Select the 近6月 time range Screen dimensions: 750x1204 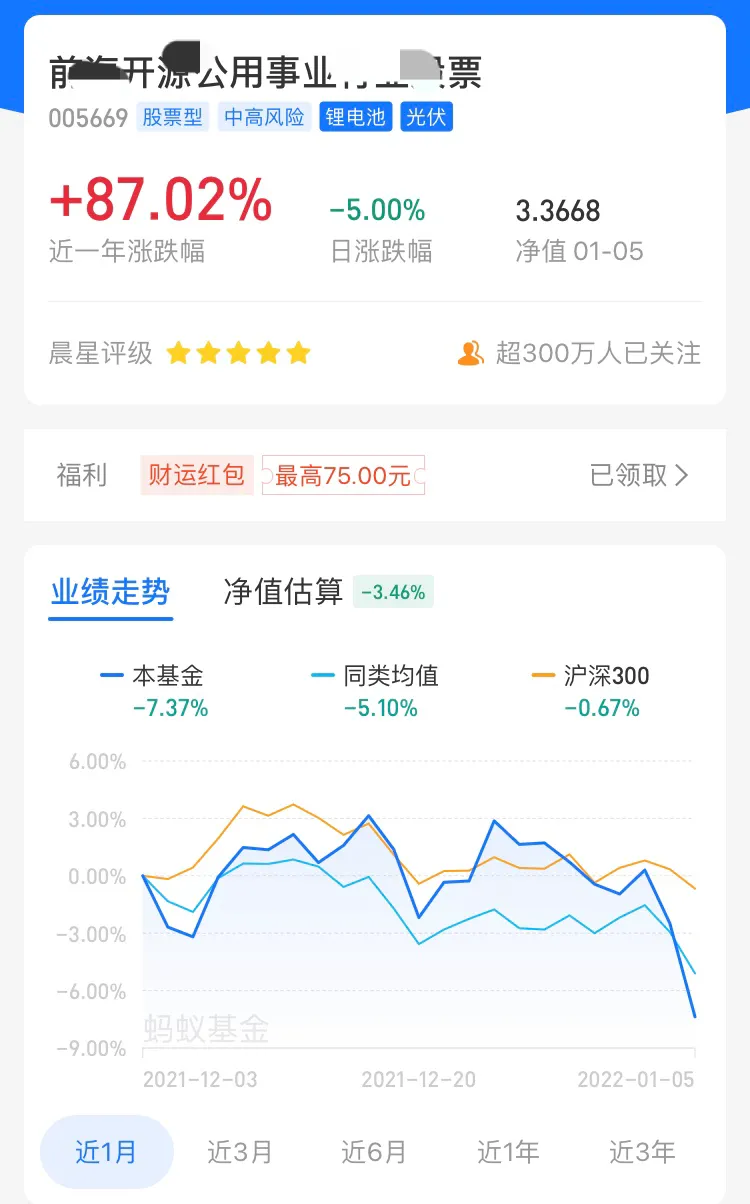pyautogui.click(x=374, y=1152)
